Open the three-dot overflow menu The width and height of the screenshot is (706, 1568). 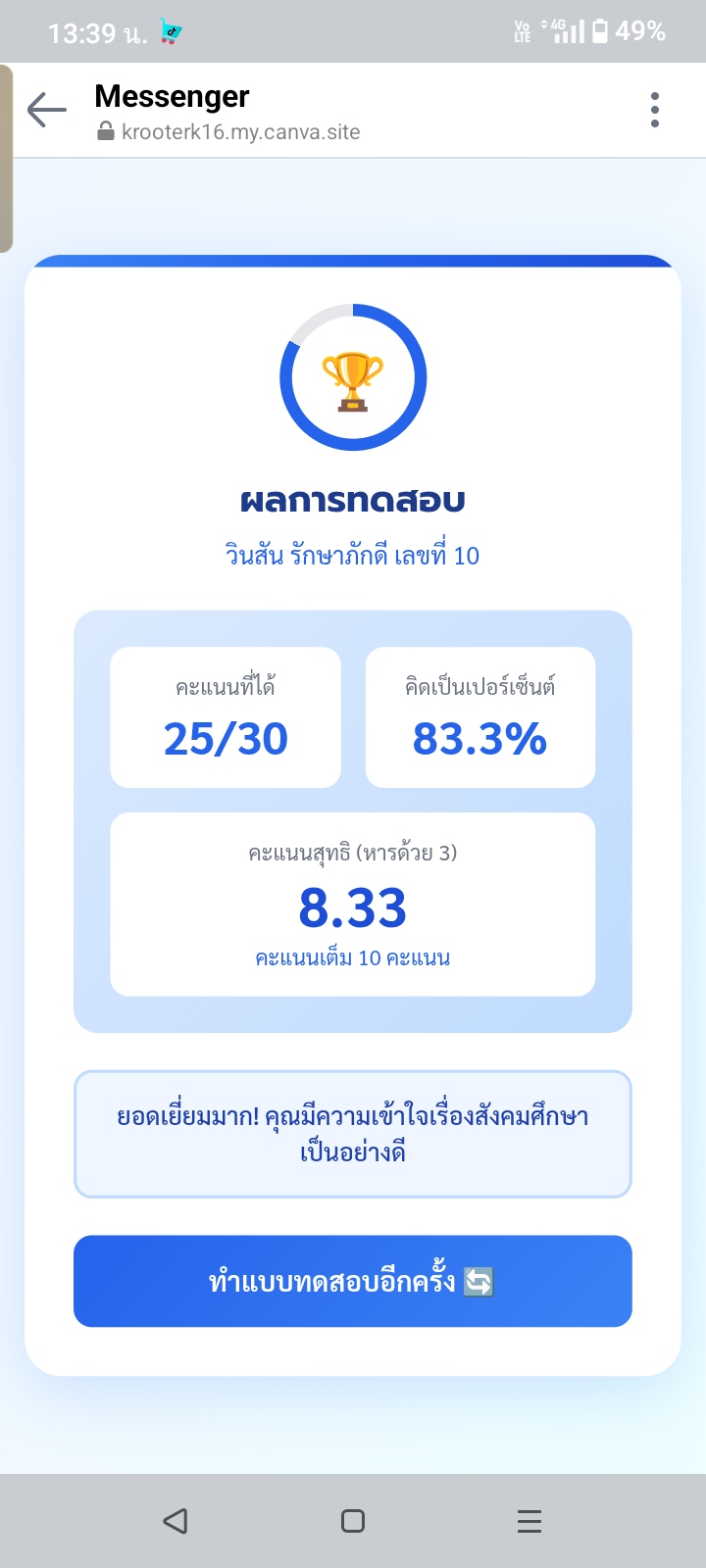pos(655,110)
